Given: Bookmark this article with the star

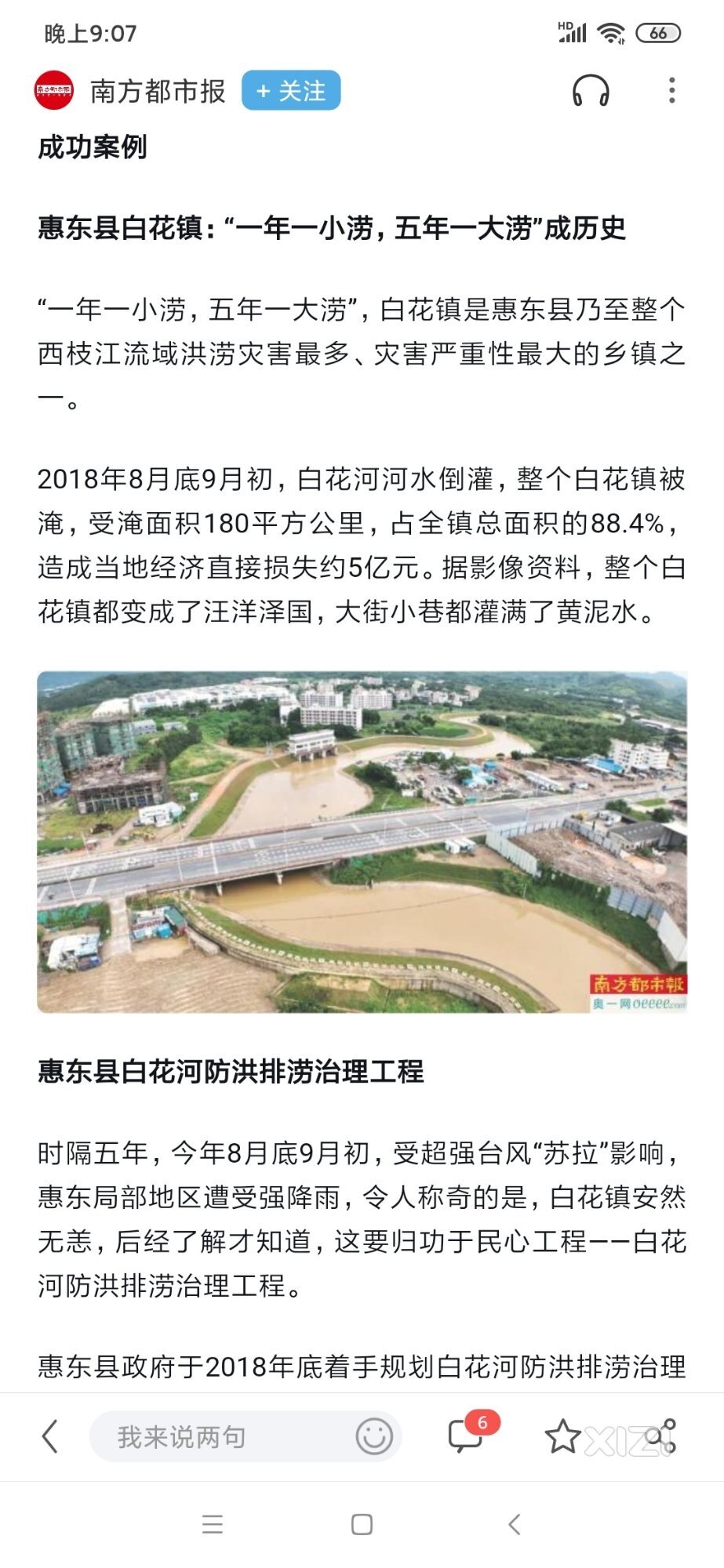Looking at the screenshot, I should point(562,1436).
